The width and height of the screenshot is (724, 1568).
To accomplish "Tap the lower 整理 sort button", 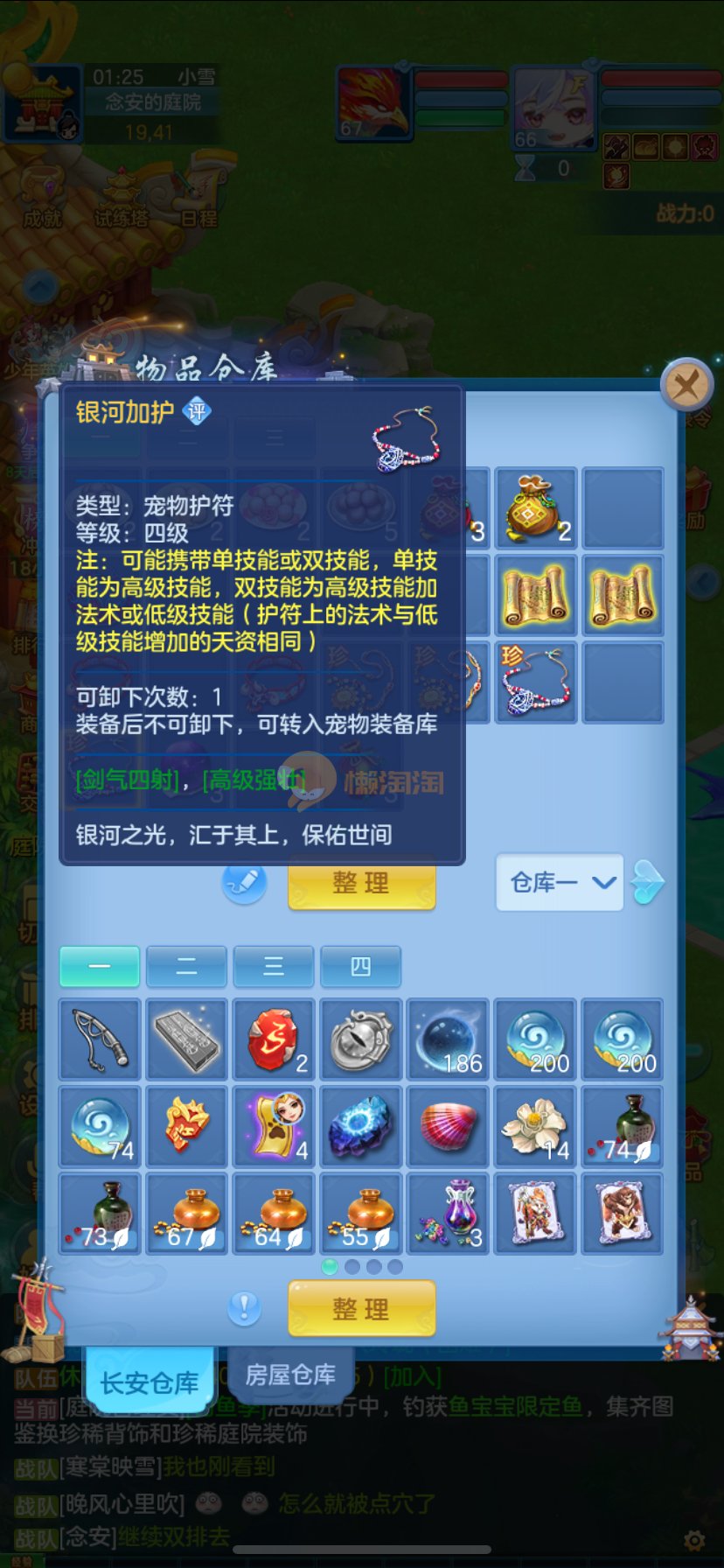I will tap(361, 1309).
